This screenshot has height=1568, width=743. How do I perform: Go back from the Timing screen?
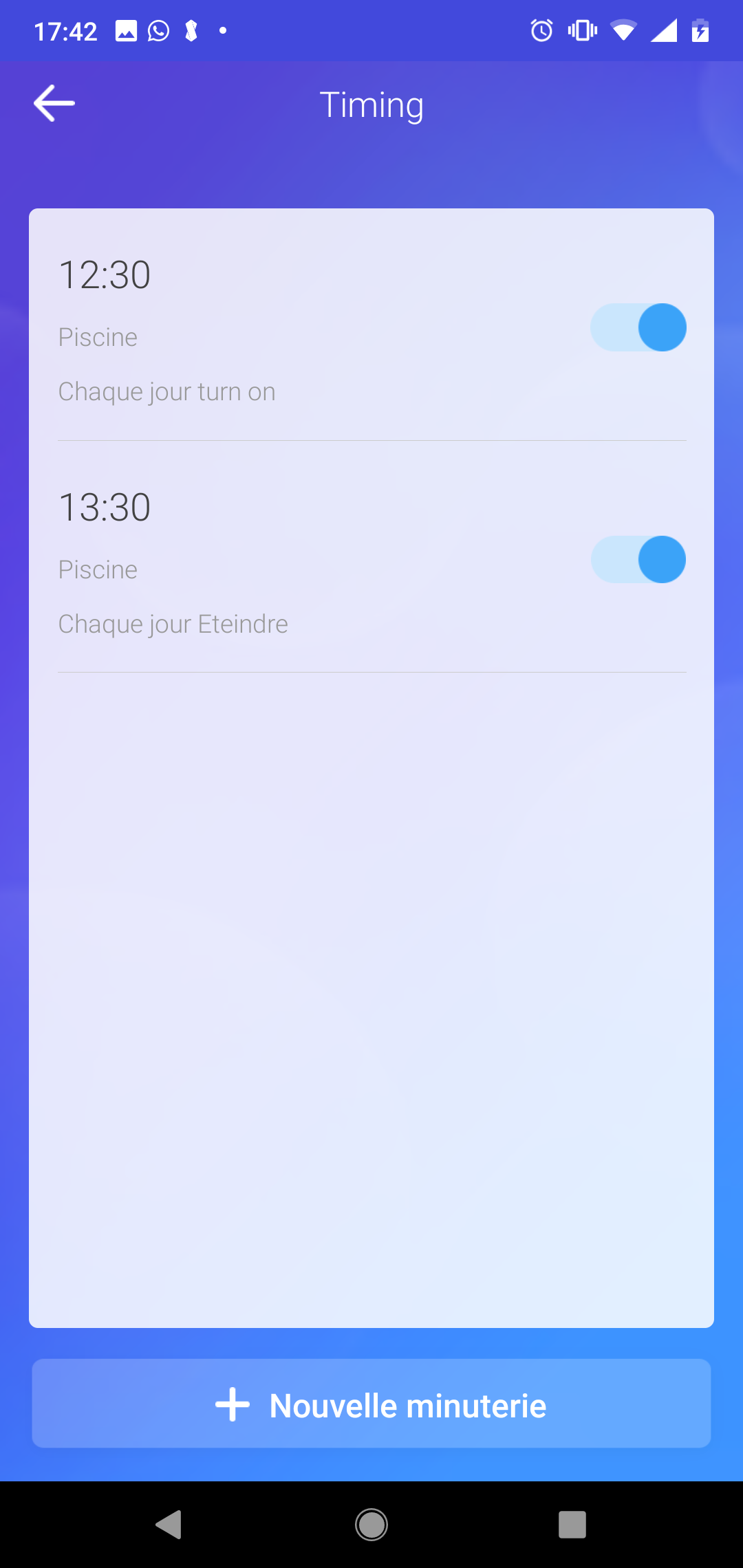[54, 104]
